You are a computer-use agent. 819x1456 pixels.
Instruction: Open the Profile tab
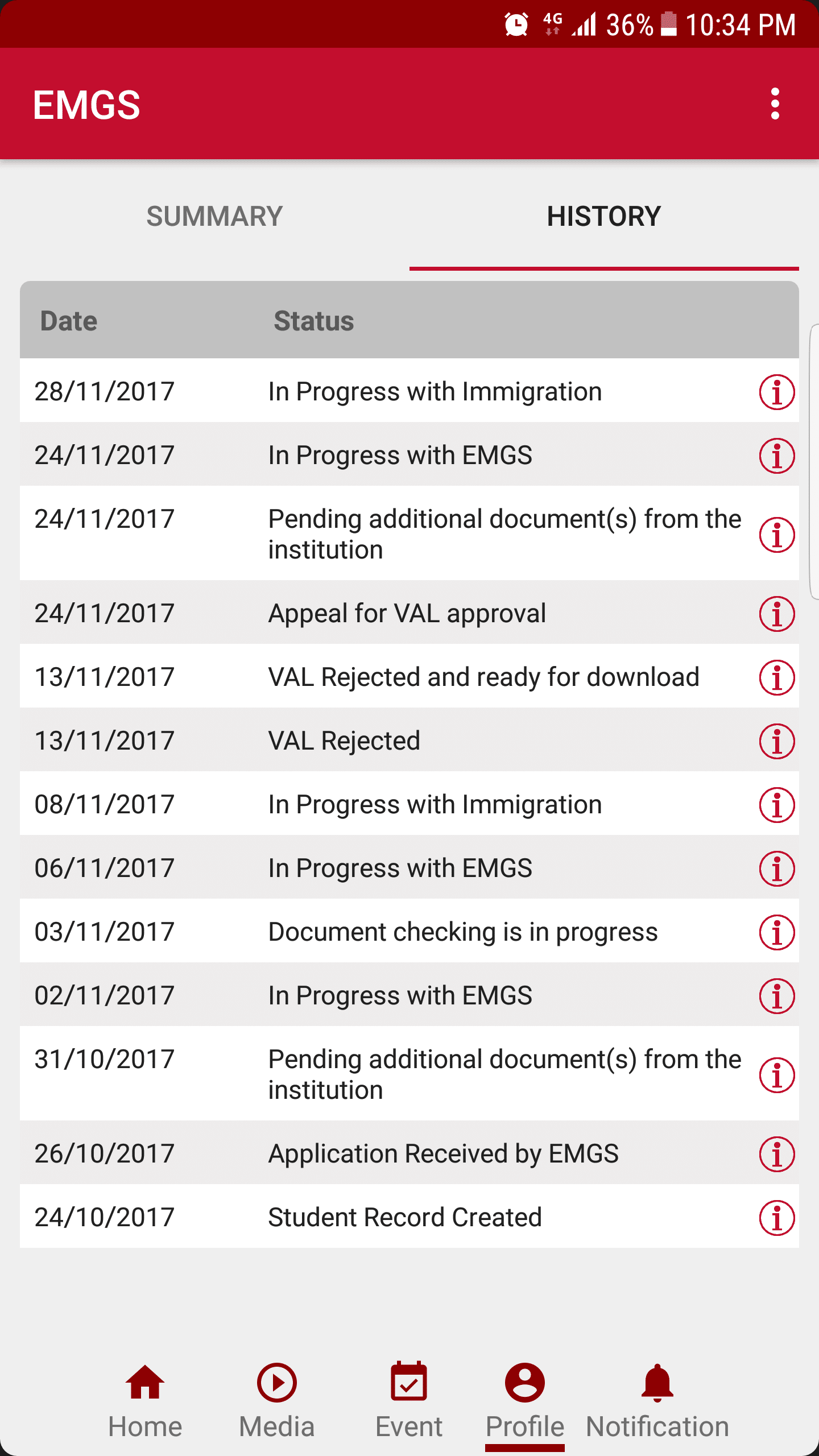tap(524, 1400)
